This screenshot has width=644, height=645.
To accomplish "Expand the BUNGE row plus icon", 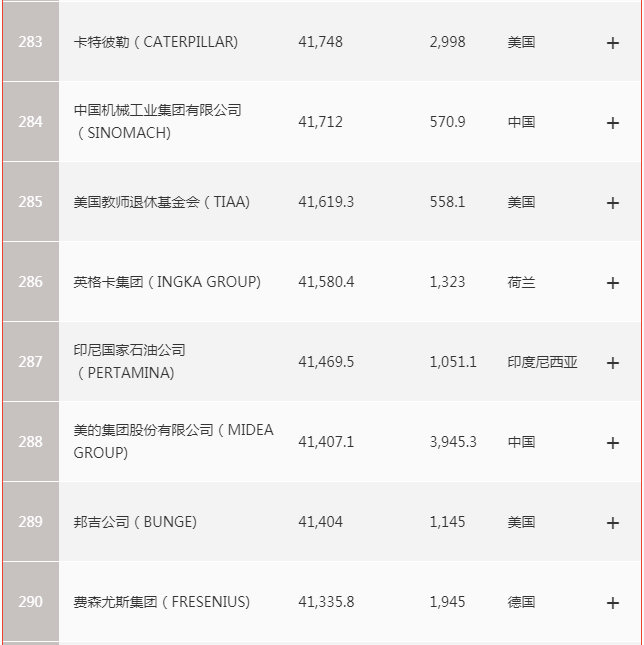I will [x=613, y=523].
